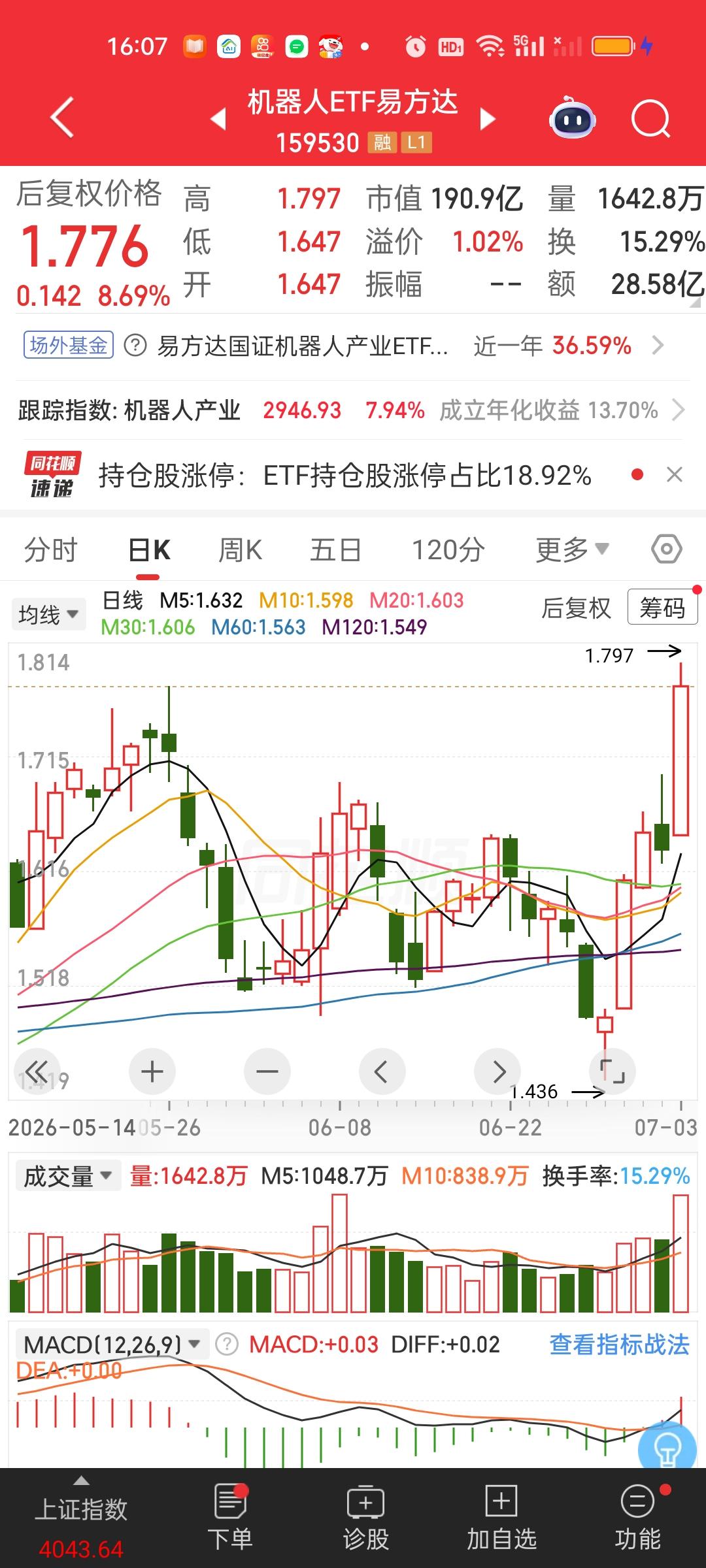Go back using the top-left arrow
The width and height of the screenshot is (706, 1568).
62,118
